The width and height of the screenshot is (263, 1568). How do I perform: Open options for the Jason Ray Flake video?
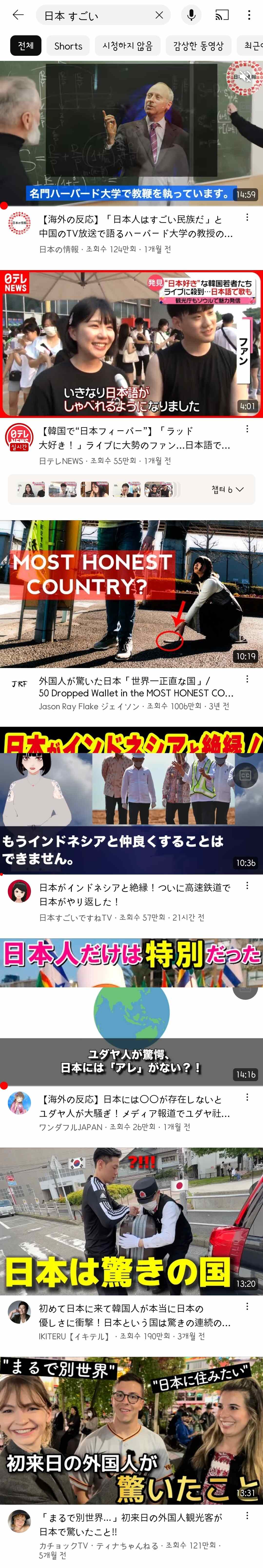click(x=247, y=679)
